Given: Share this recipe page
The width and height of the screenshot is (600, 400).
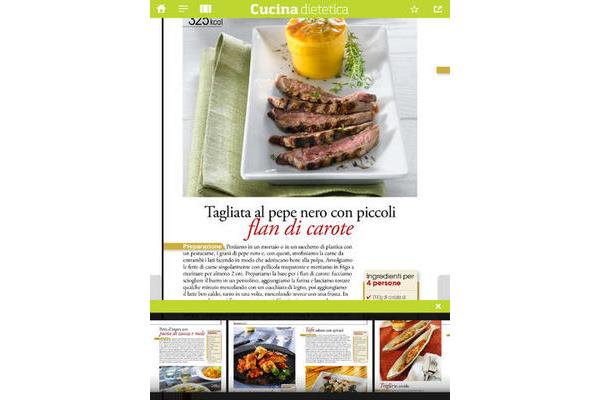Looking at the screenshot, I should coord(438,9).
